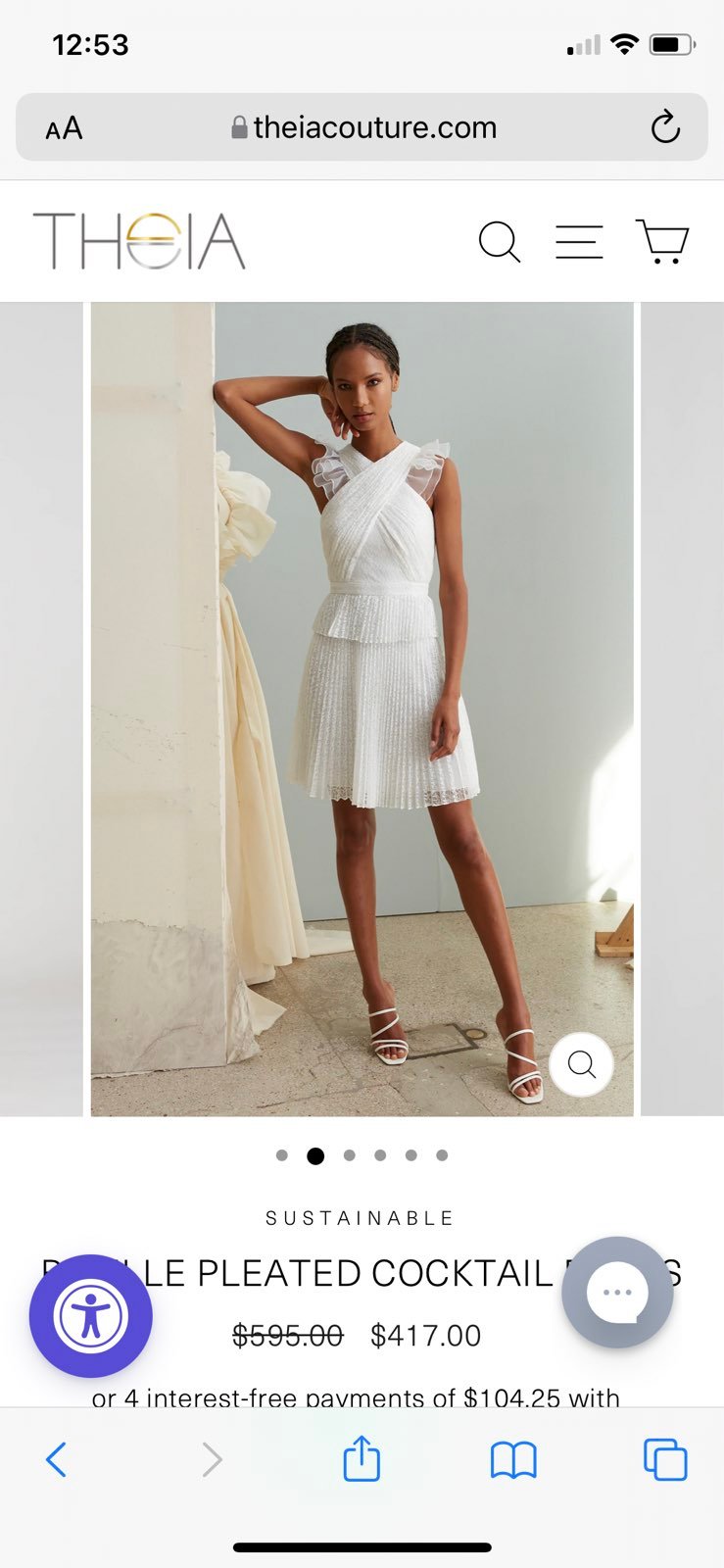Show all open Safari tabs
The width and height of the screenshot is (724, 1568).
tap(665, 1459)
